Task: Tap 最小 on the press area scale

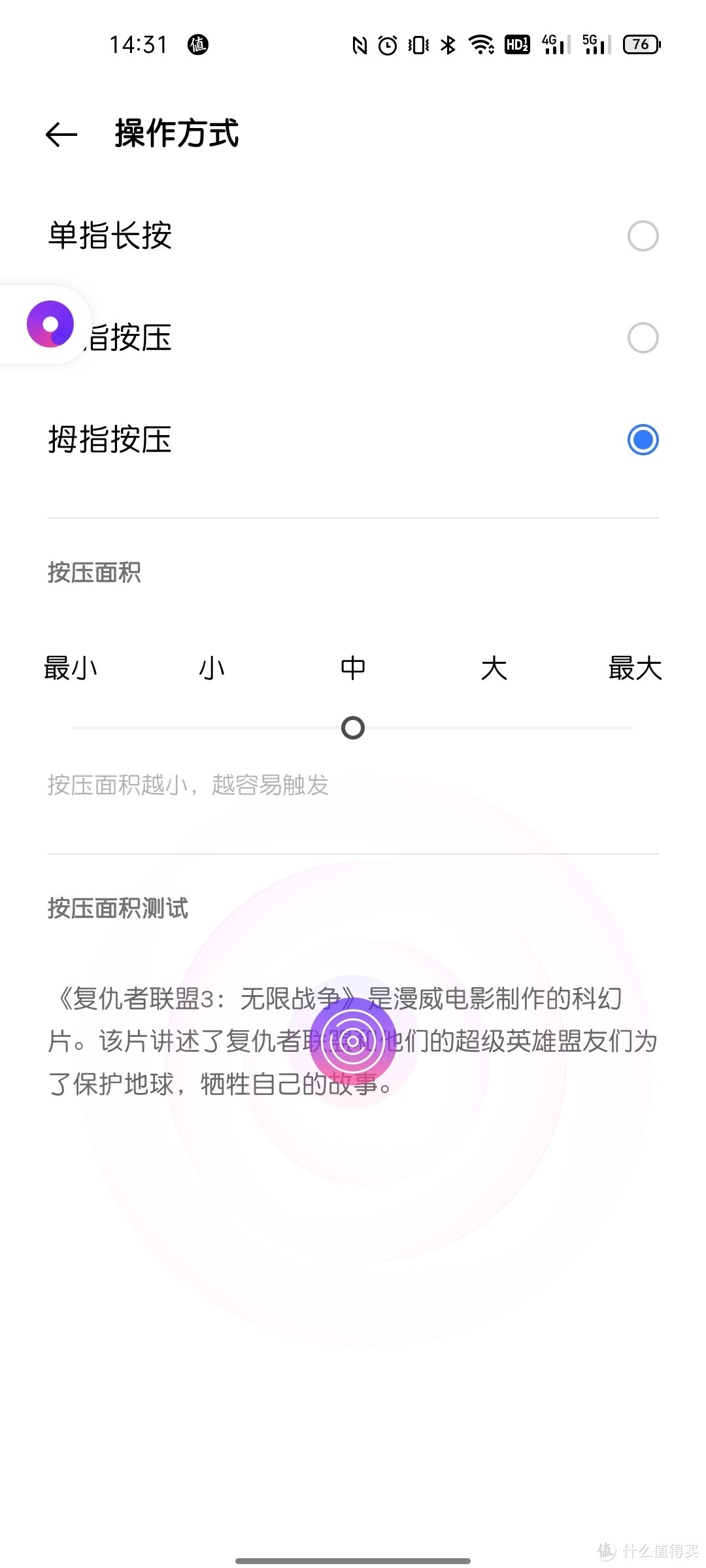Action: [72, 668]
